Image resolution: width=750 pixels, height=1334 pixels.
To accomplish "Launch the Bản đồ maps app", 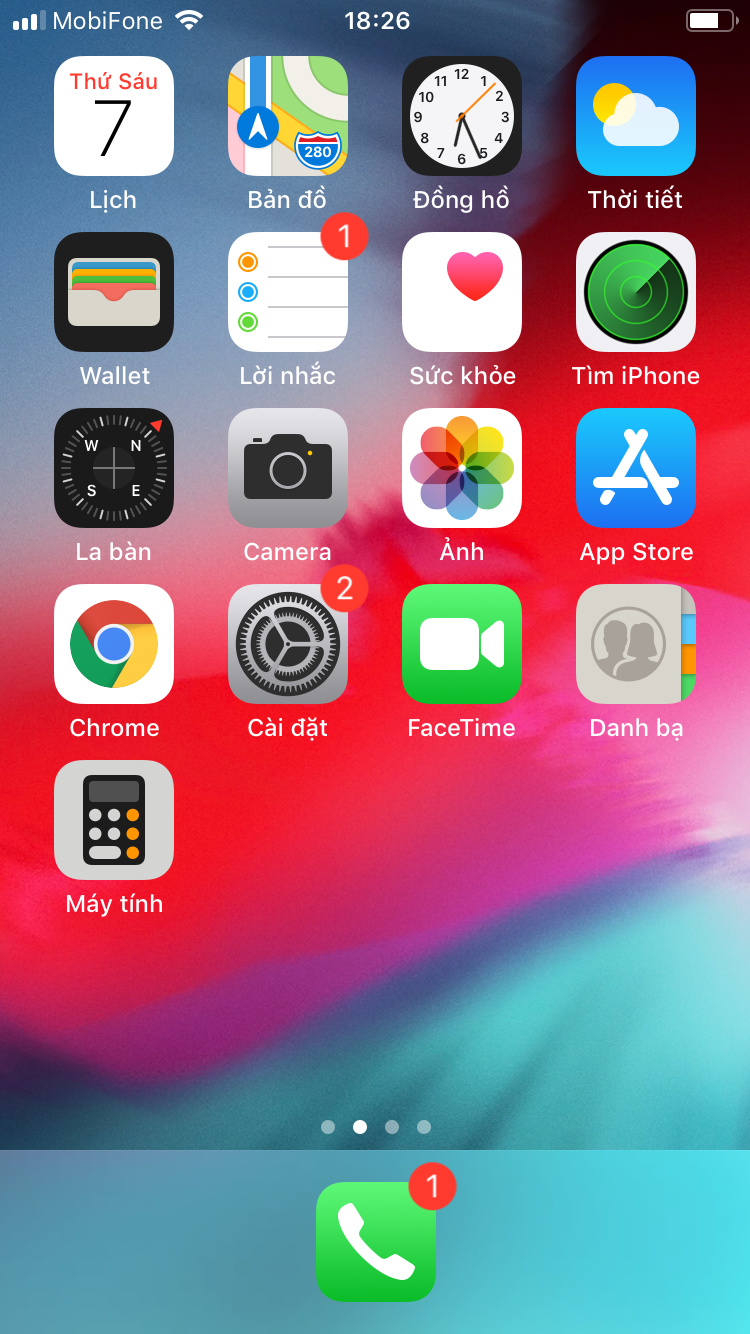I will (x=288, y=116).
